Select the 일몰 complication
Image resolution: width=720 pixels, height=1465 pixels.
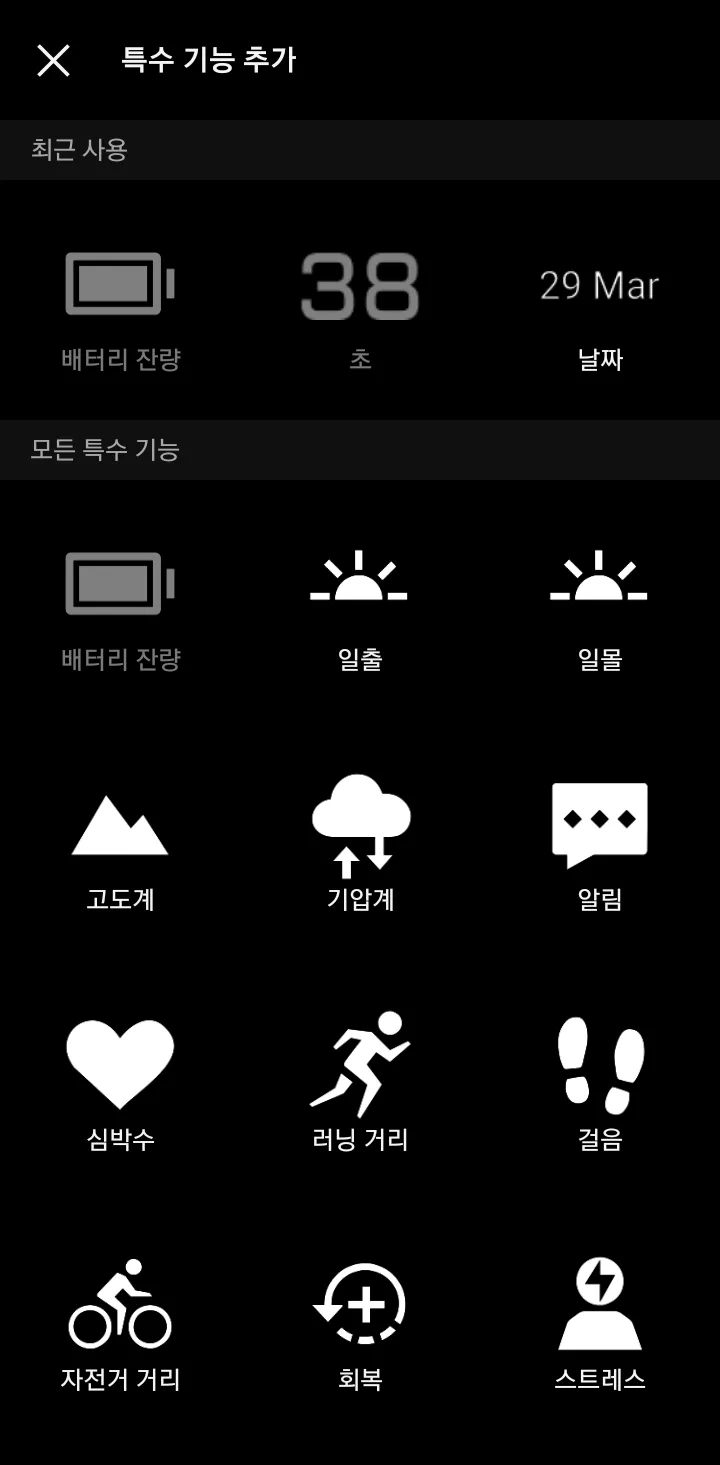tap(600, 605)
